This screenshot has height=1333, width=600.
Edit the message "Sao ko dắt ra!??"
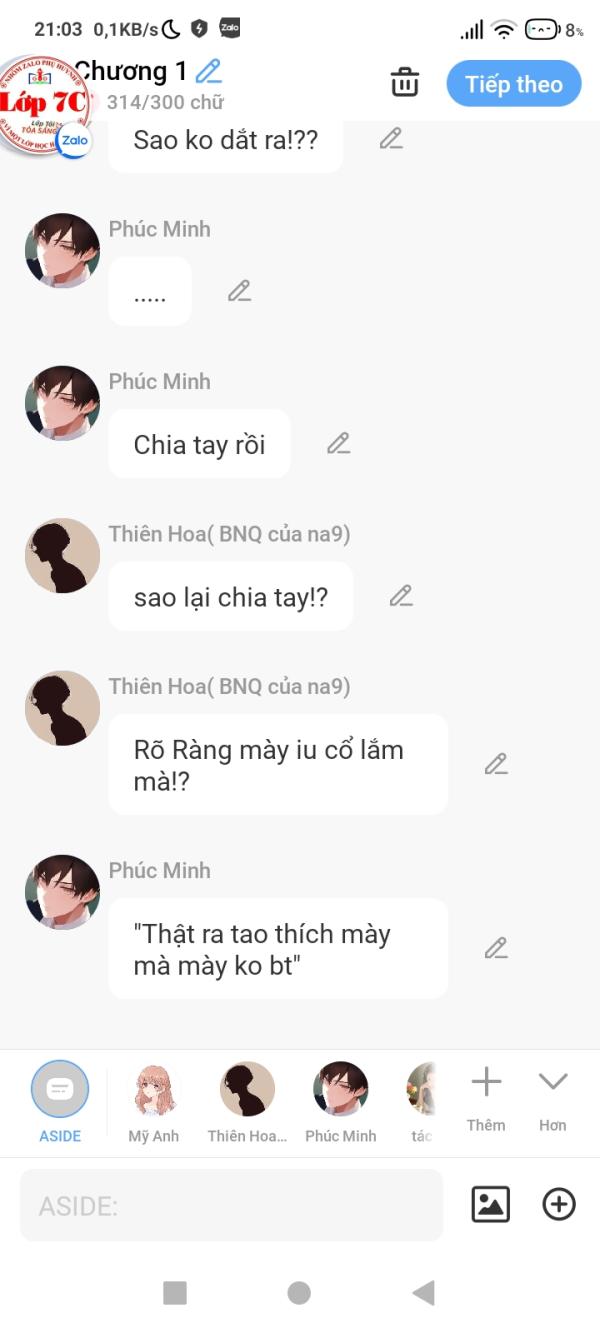pyautogui.click(x=391, y=139)
